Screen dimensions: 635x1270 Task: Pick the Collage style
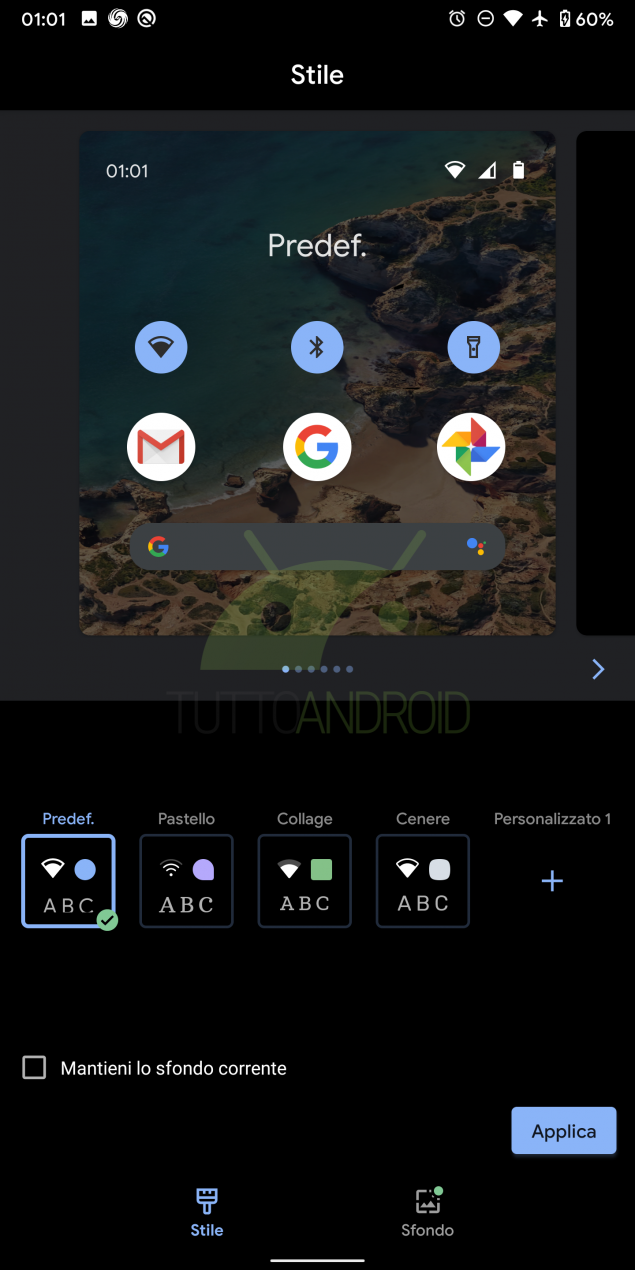[x=304, y=881]
